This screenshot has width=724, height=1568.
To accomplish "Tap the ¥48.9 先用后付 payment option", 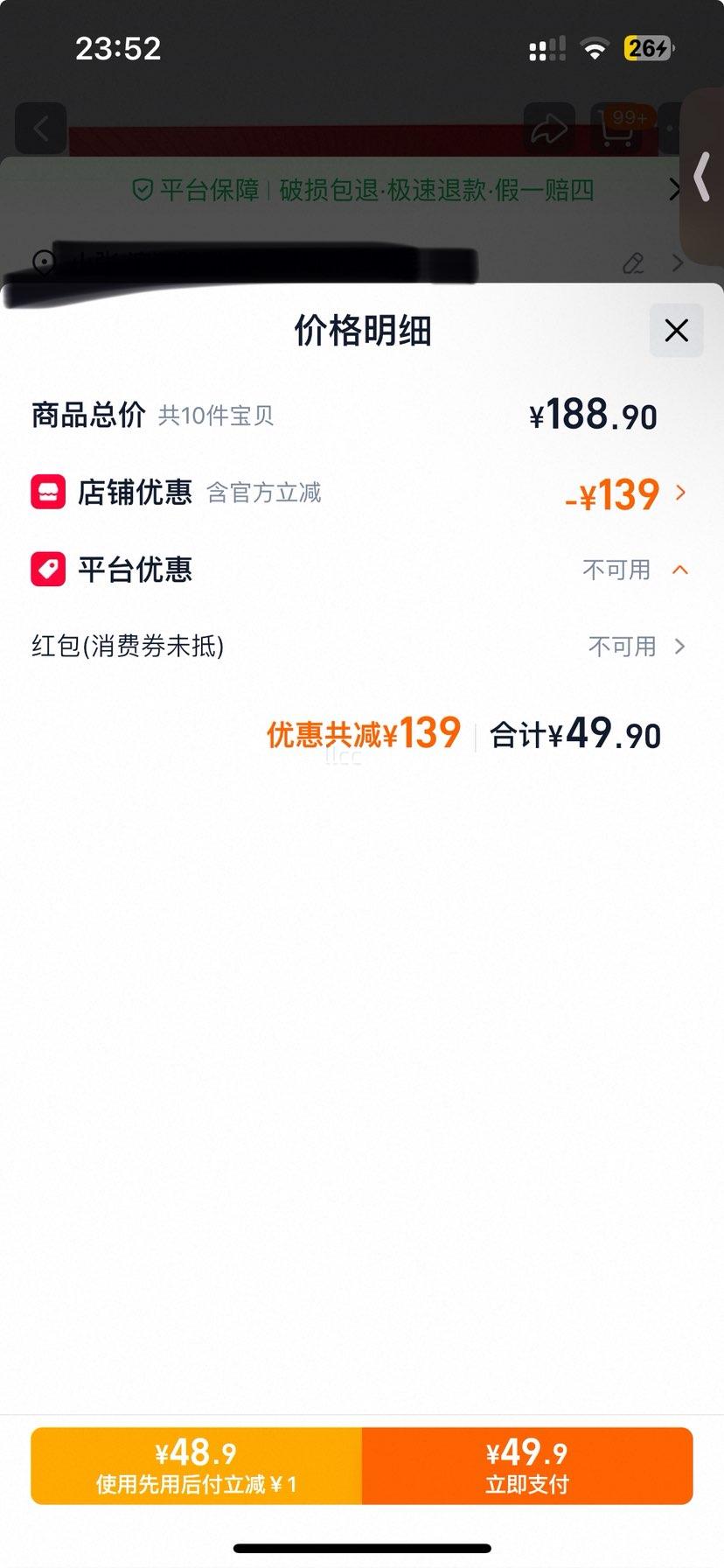I will pyautogui.click(x=196, y=1466).
